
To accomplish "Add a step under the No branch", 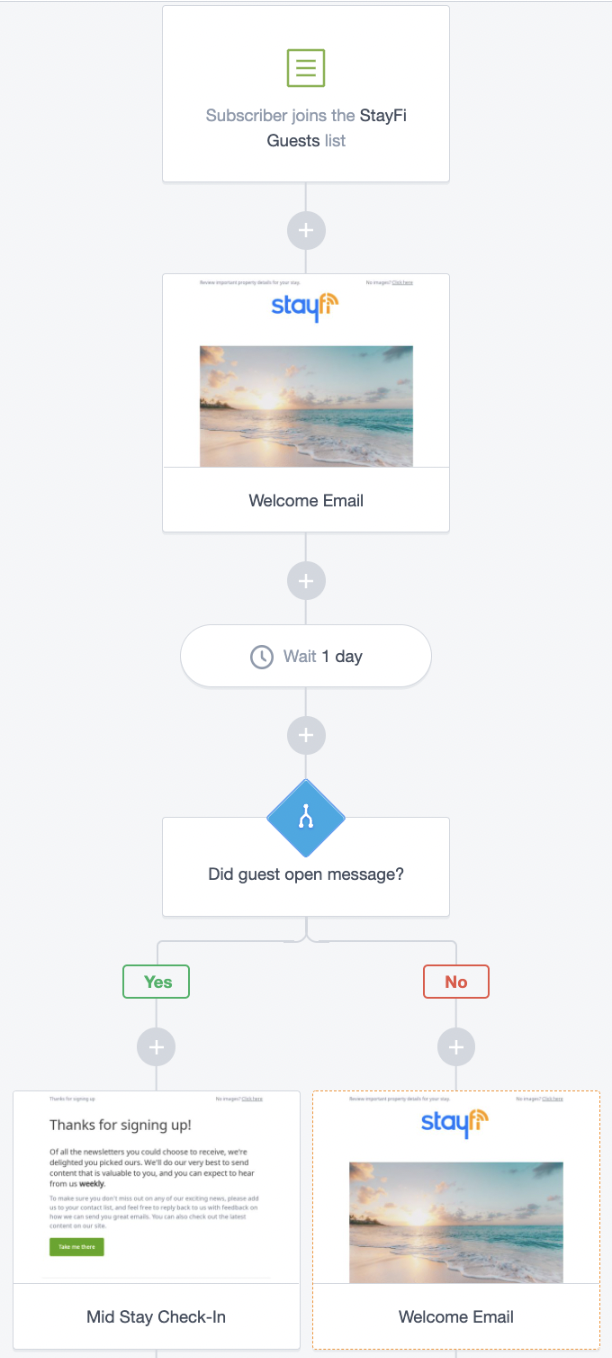I will coord(456,1048).
